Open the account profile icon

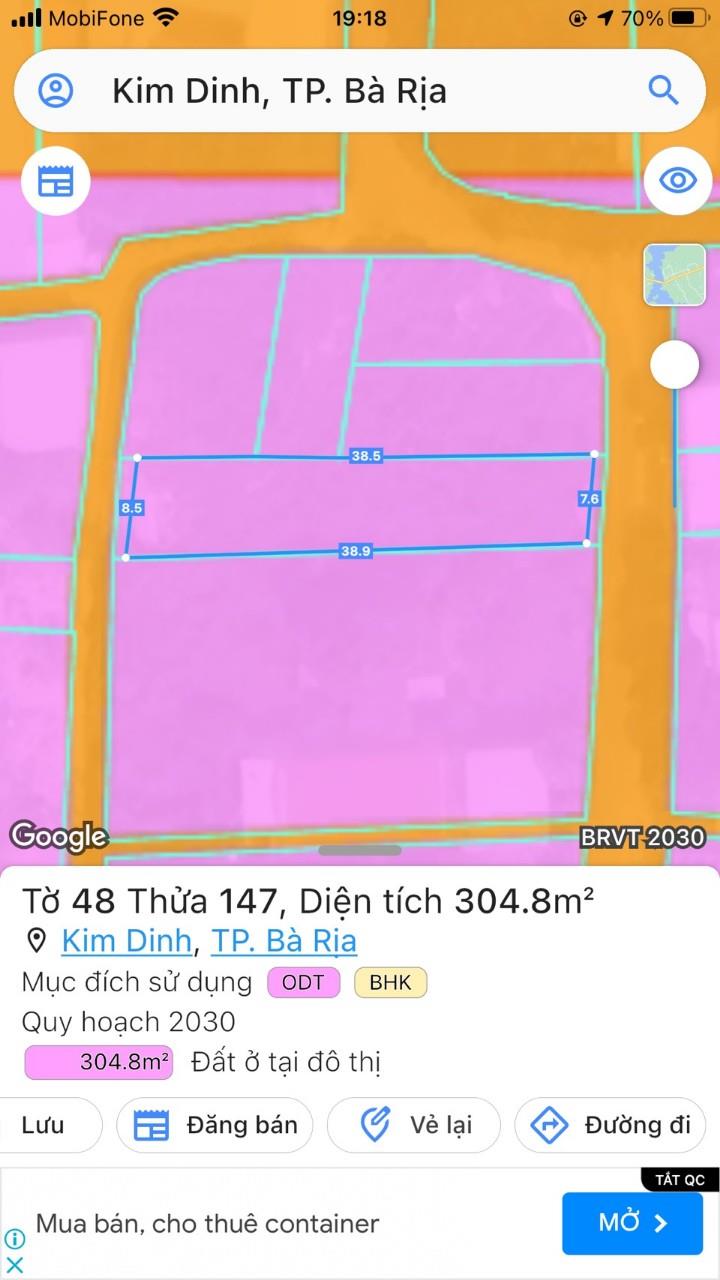click(x=56, y=91)
